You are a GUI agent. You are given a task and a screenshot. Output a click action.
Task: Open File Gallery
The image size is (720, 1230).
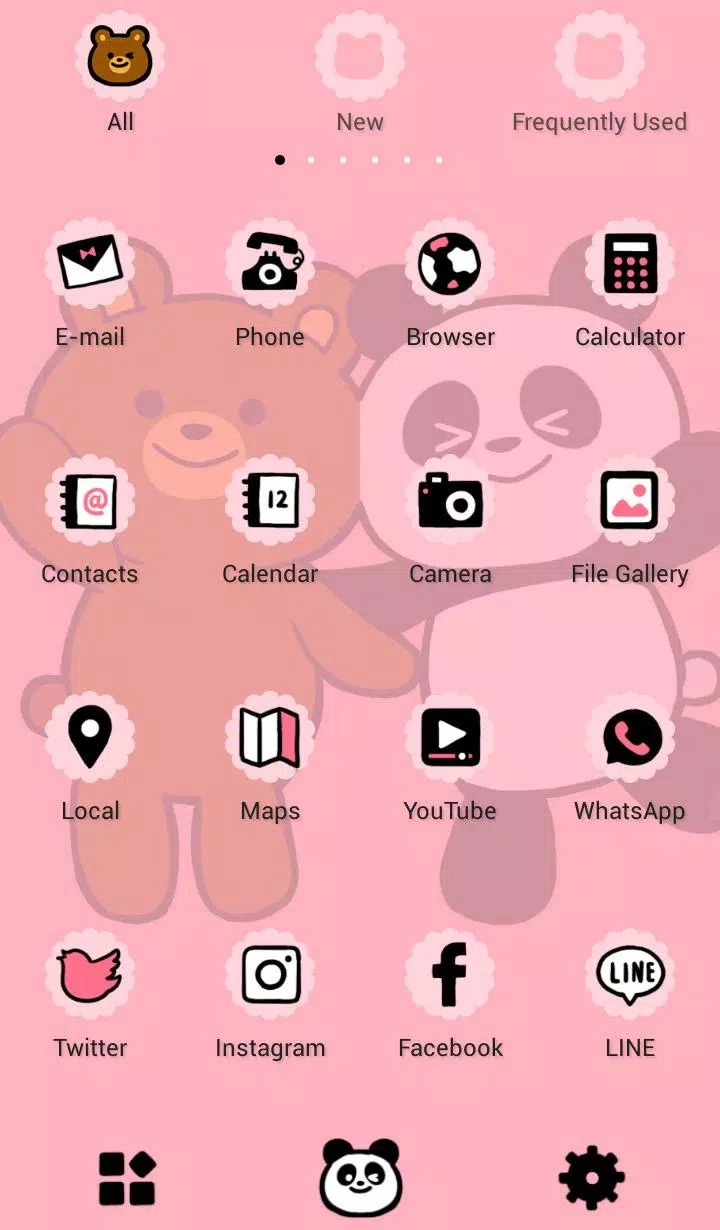(630, 523)
